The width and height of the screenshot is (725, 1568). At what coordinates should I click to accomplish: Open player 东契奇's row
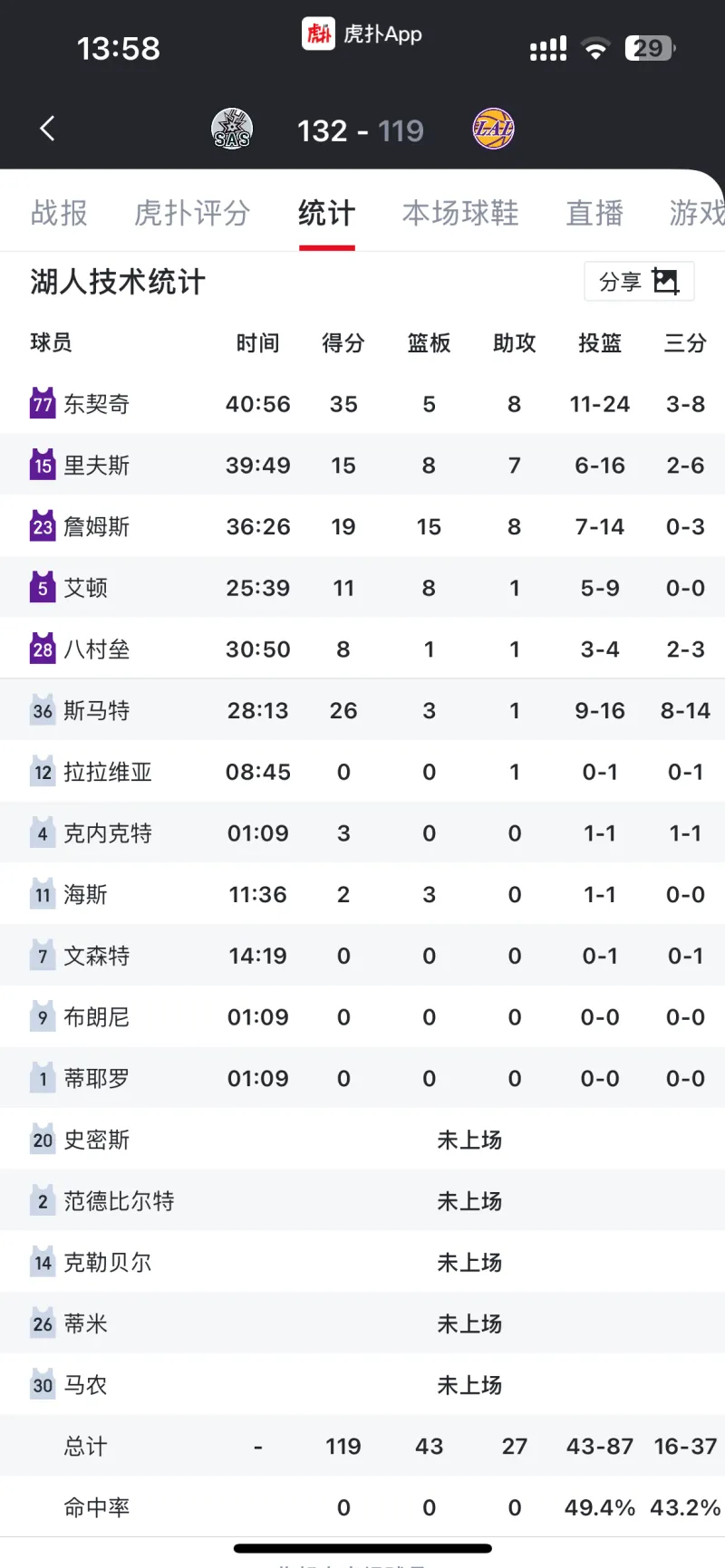pyautogui.click(x=96, y=404)
